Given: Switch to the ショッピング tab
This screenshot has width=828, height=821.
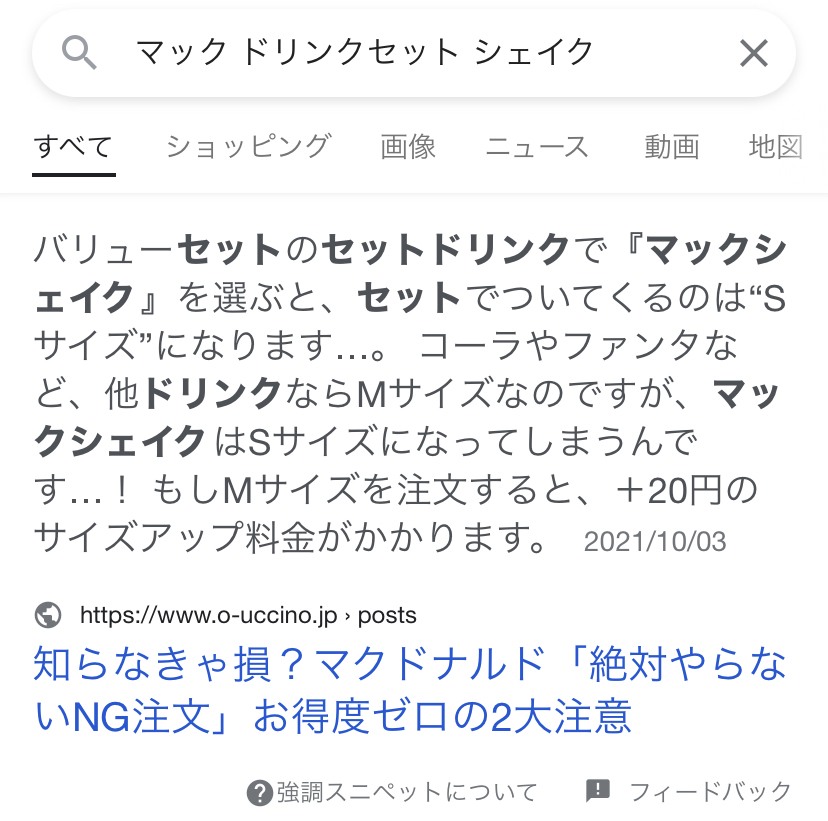Looking at the screenshot, I should click(247, 147).
